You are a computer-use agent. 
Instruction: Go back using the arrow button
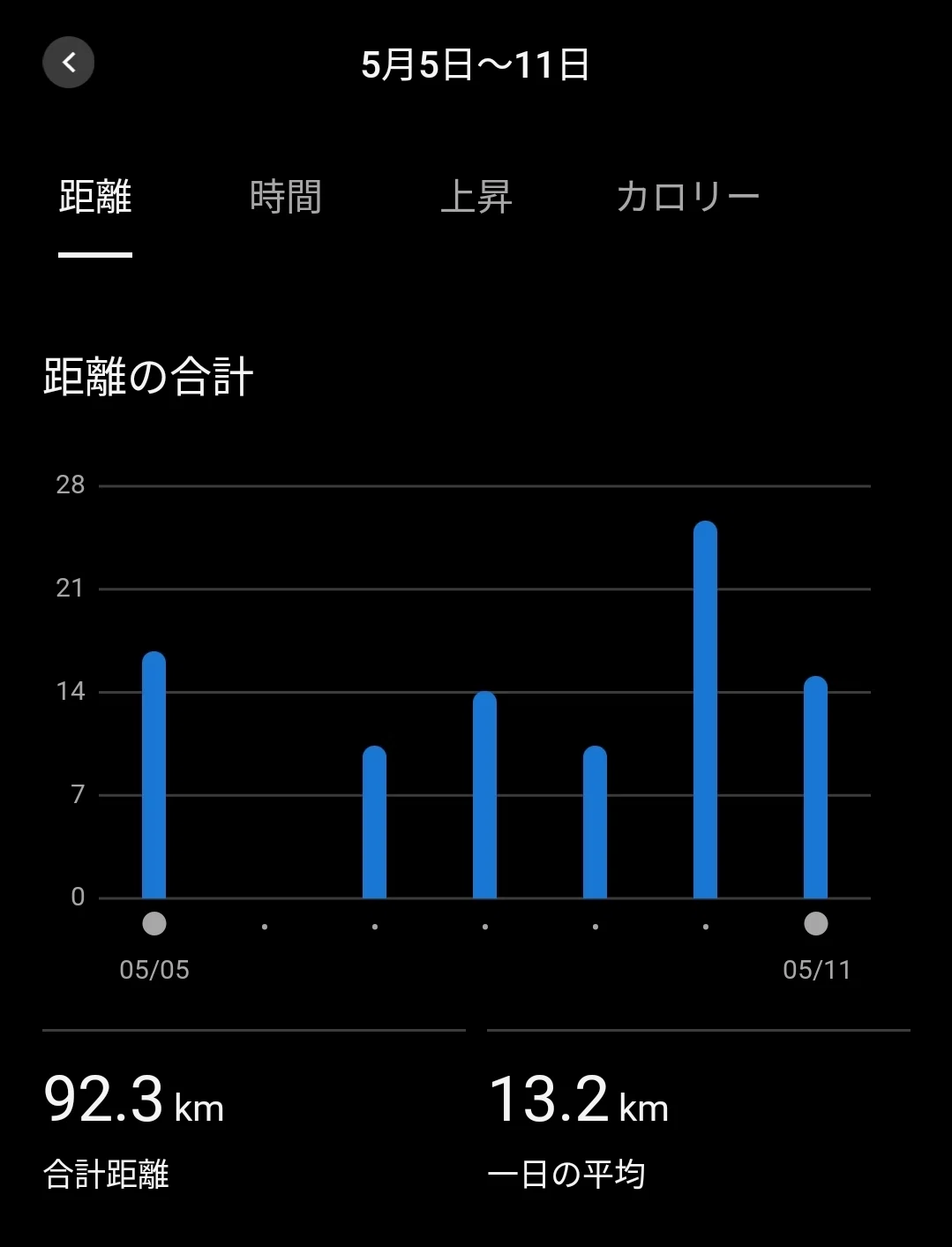coord(69,63)
